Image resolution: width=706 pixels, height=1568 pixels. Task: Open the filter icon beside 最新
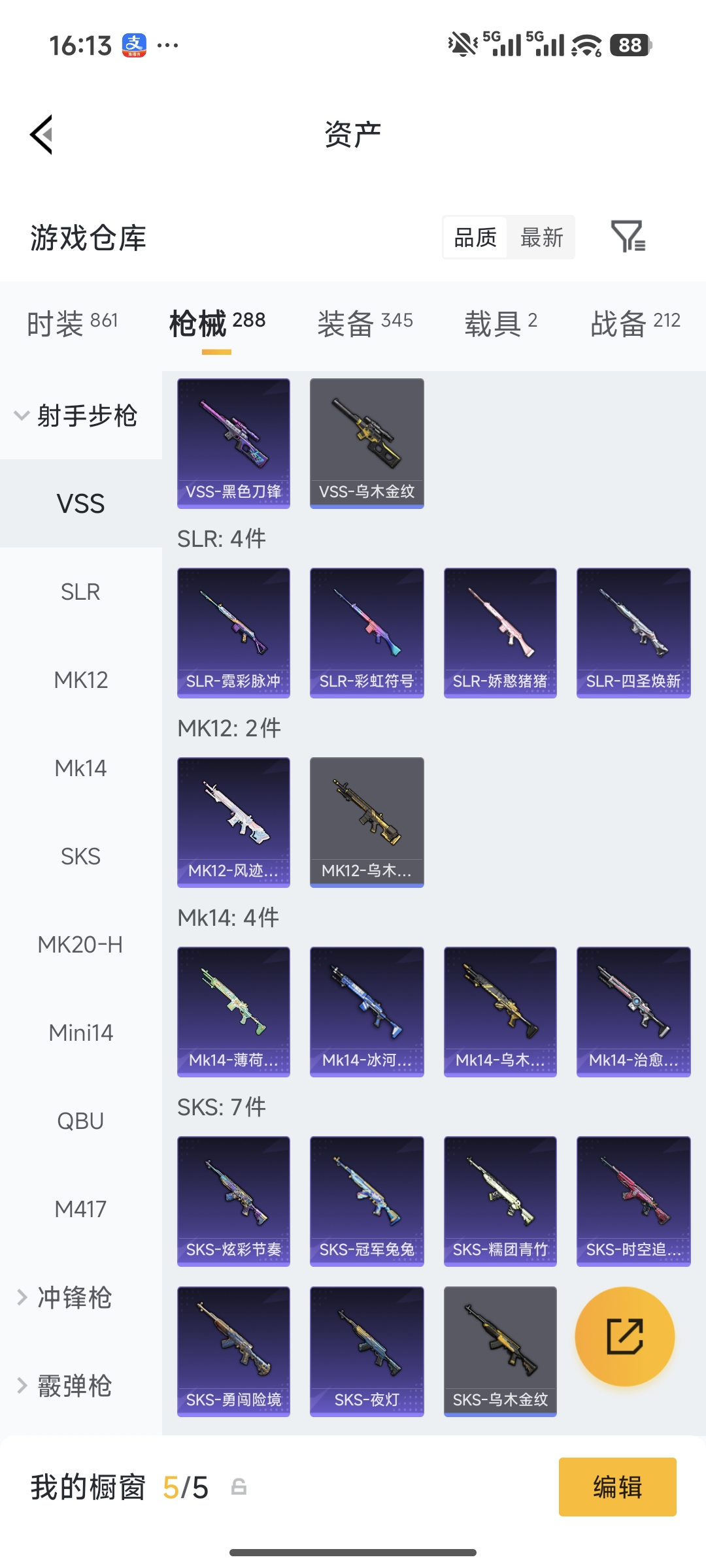(x=628, y=237)
